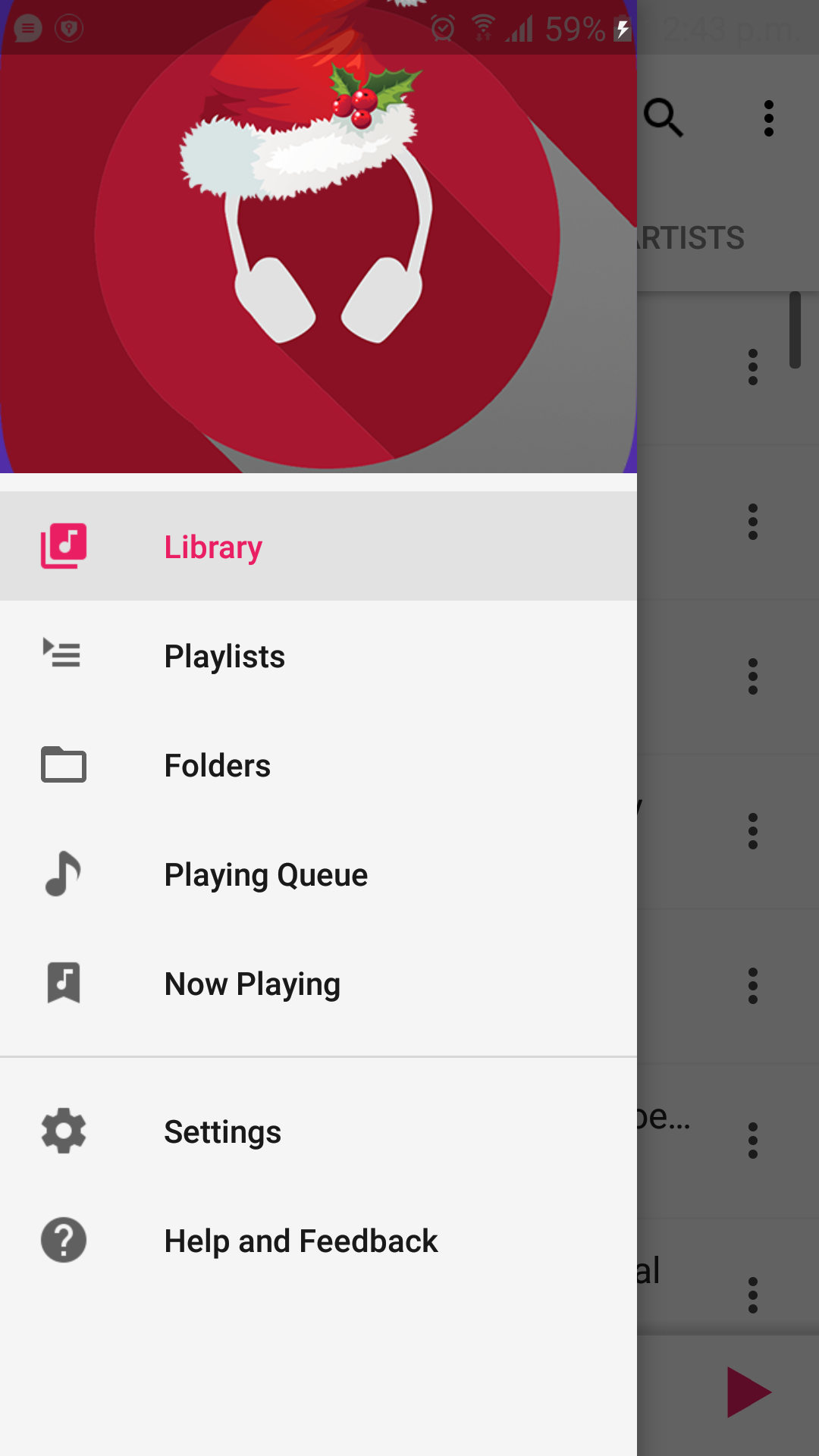Open the toolbar overflow menu
The height and width of the screenshot is (1456, 819).
tap(768, 118)
